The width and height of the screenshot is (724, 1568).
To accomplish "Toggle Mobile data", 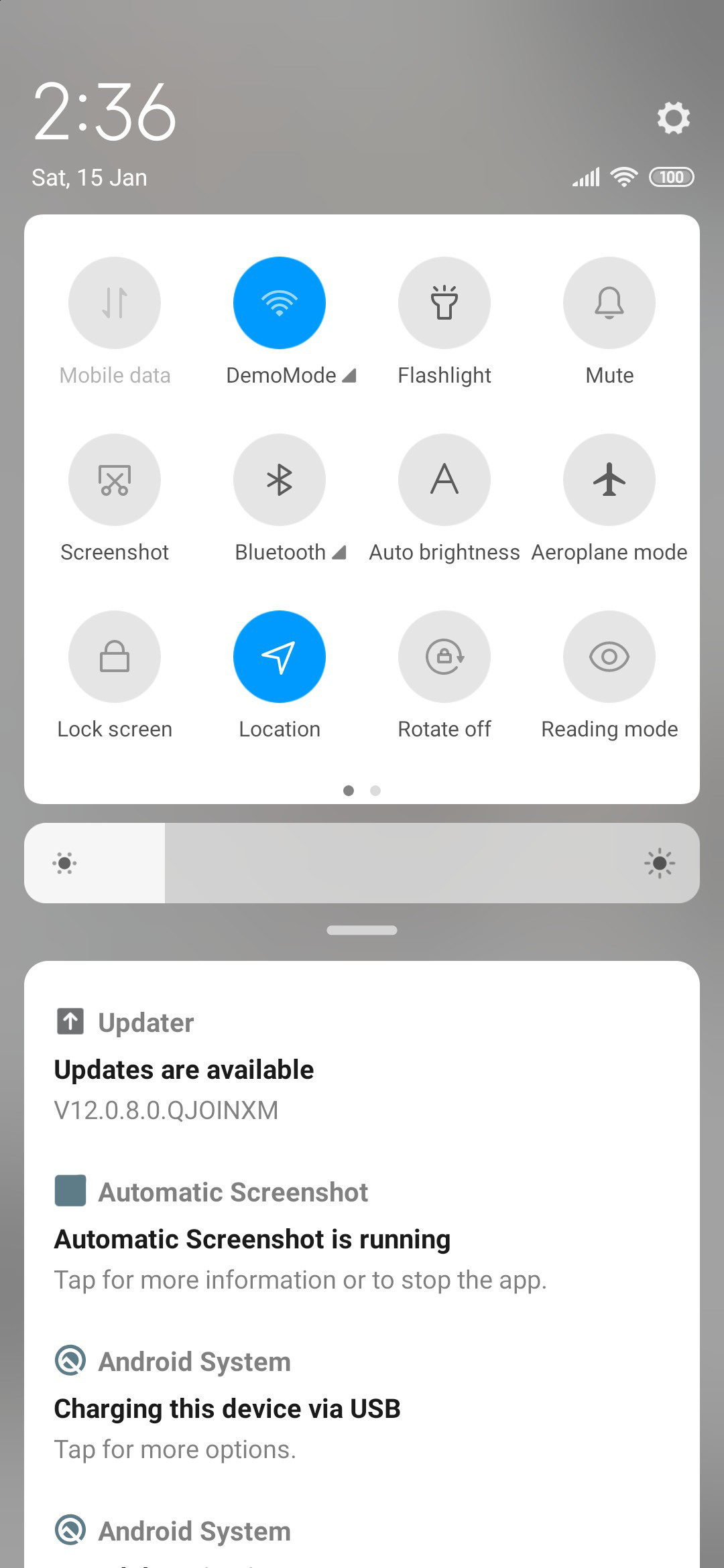I will tap(115, 303).
